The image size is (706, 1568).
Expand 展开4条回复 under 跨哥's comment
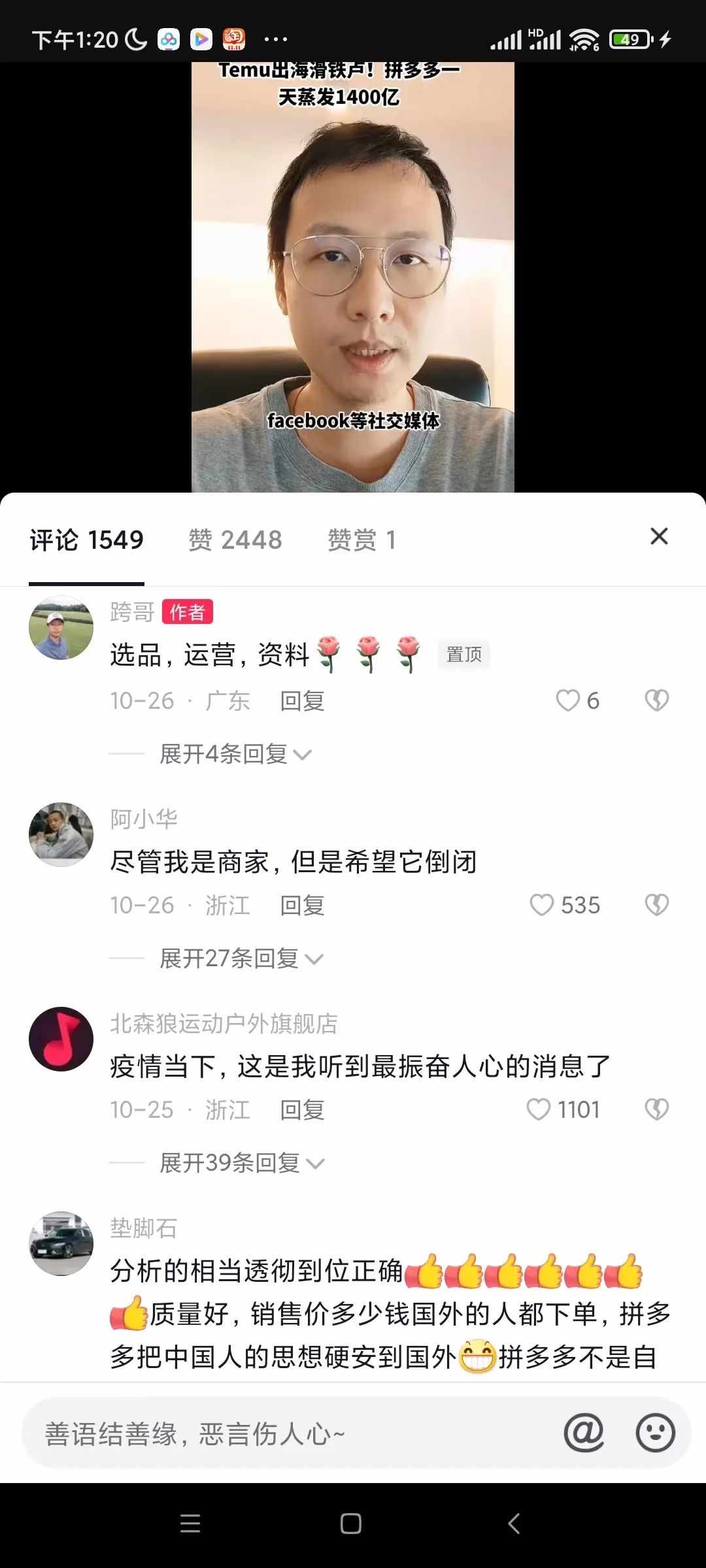(x=235, y=754)
